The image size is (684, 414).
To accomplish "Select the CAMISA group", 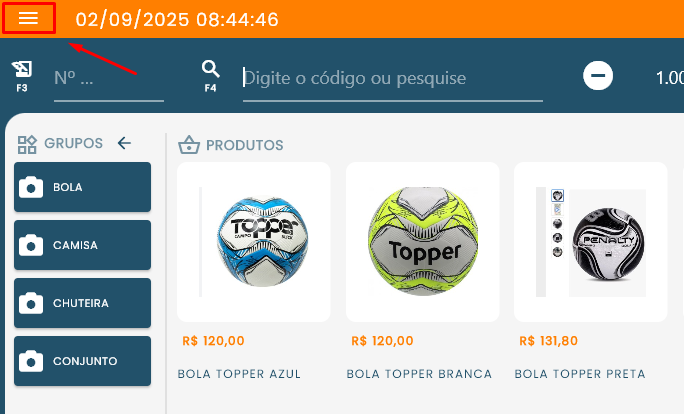I will [x=82, y=245].
